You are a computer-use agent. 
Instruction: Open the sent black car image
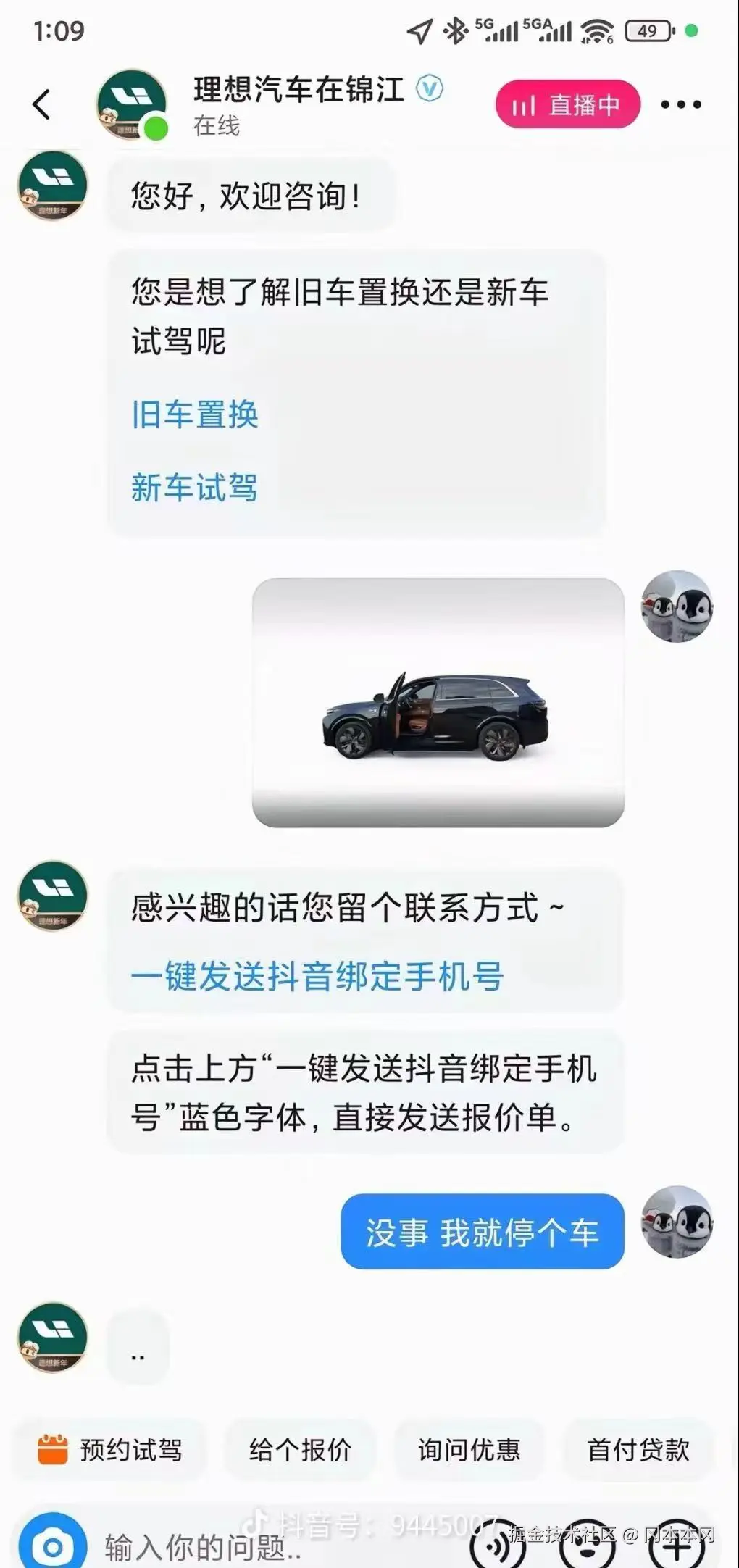point(438,702)
